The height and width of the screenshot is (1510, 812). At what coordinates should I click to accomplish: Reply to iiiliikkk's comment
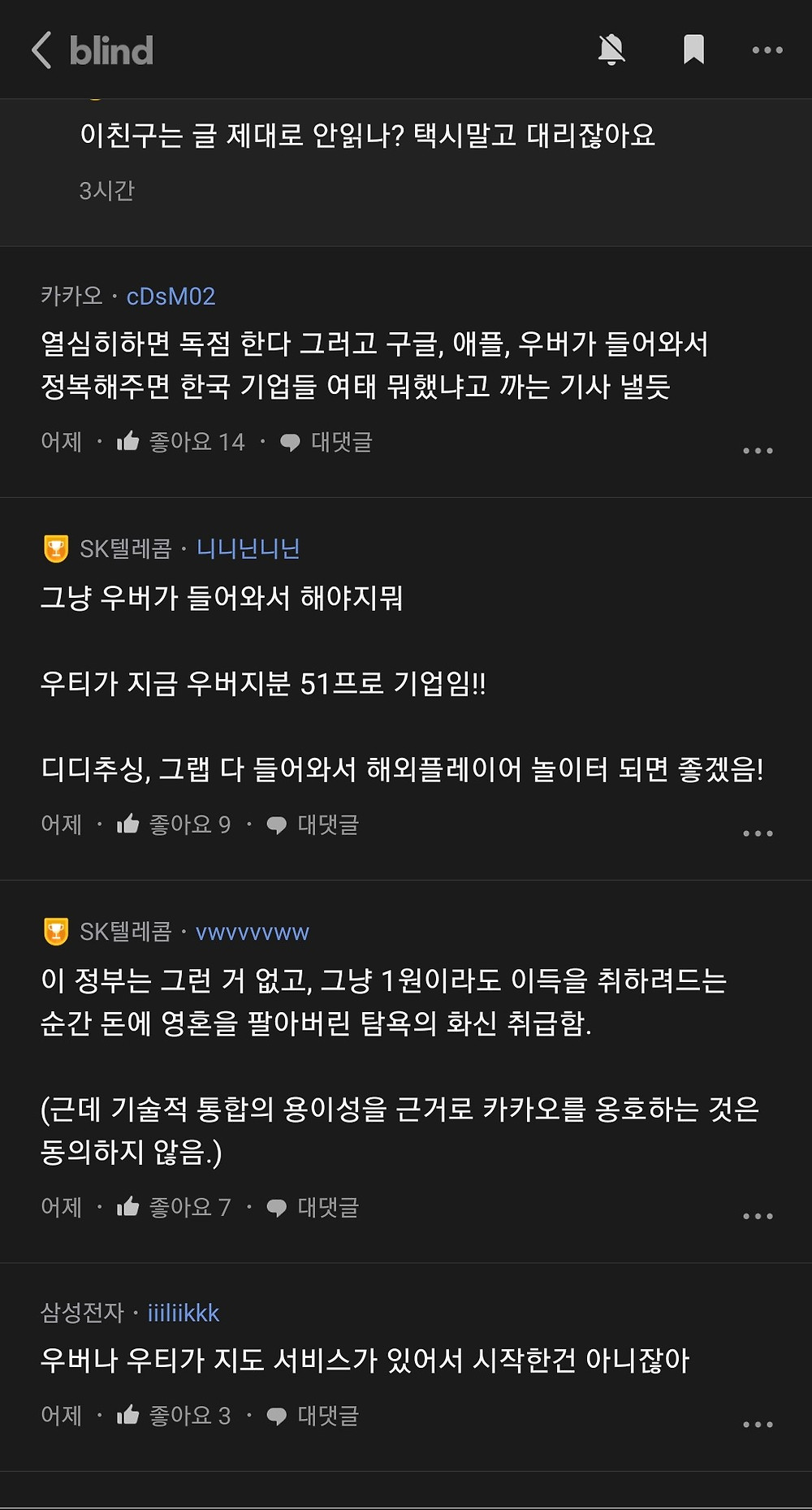[x=313, y=1416]
